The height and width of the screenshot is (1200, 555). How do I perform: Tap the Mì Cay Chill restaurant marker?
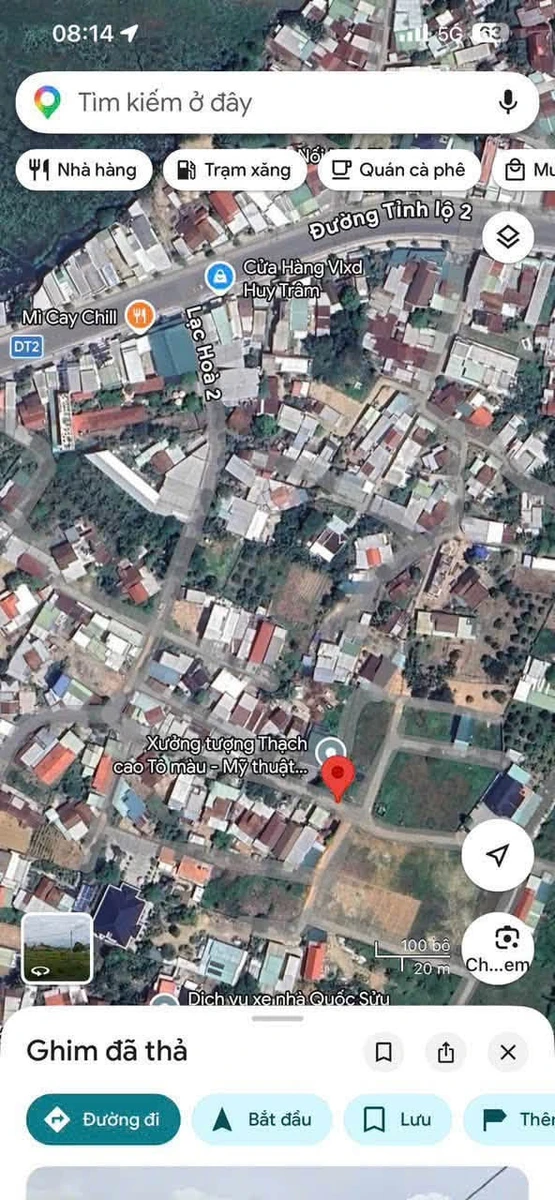pos(141,317)
